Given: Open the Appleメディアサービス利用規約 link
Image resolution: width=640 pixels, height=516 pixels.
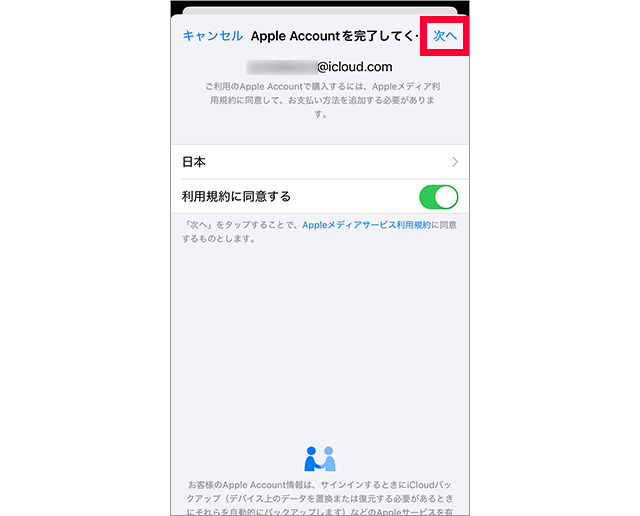Looking at the screenshot, I should (x=366, y=226).
